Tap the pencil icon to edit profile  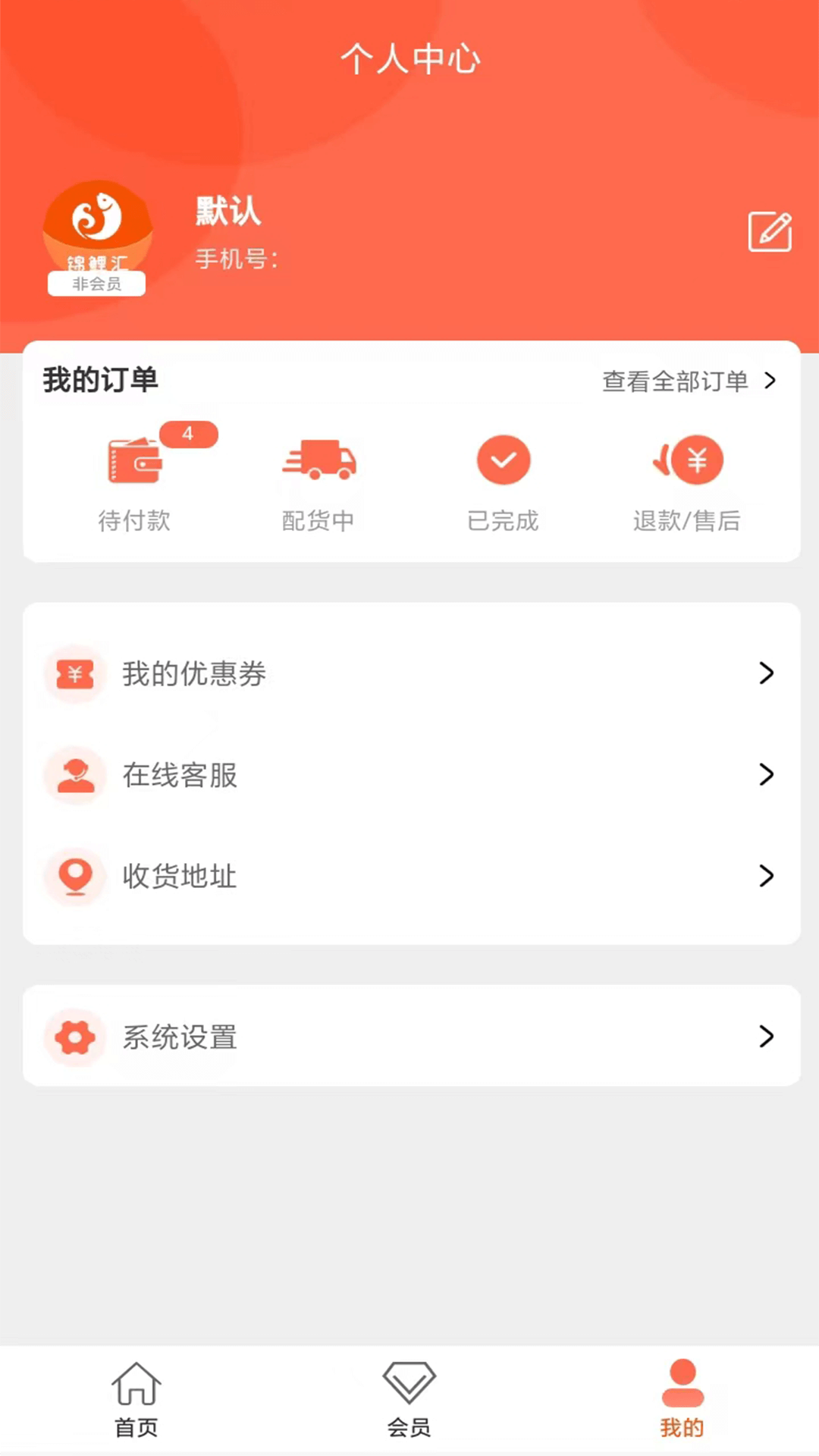769,233
